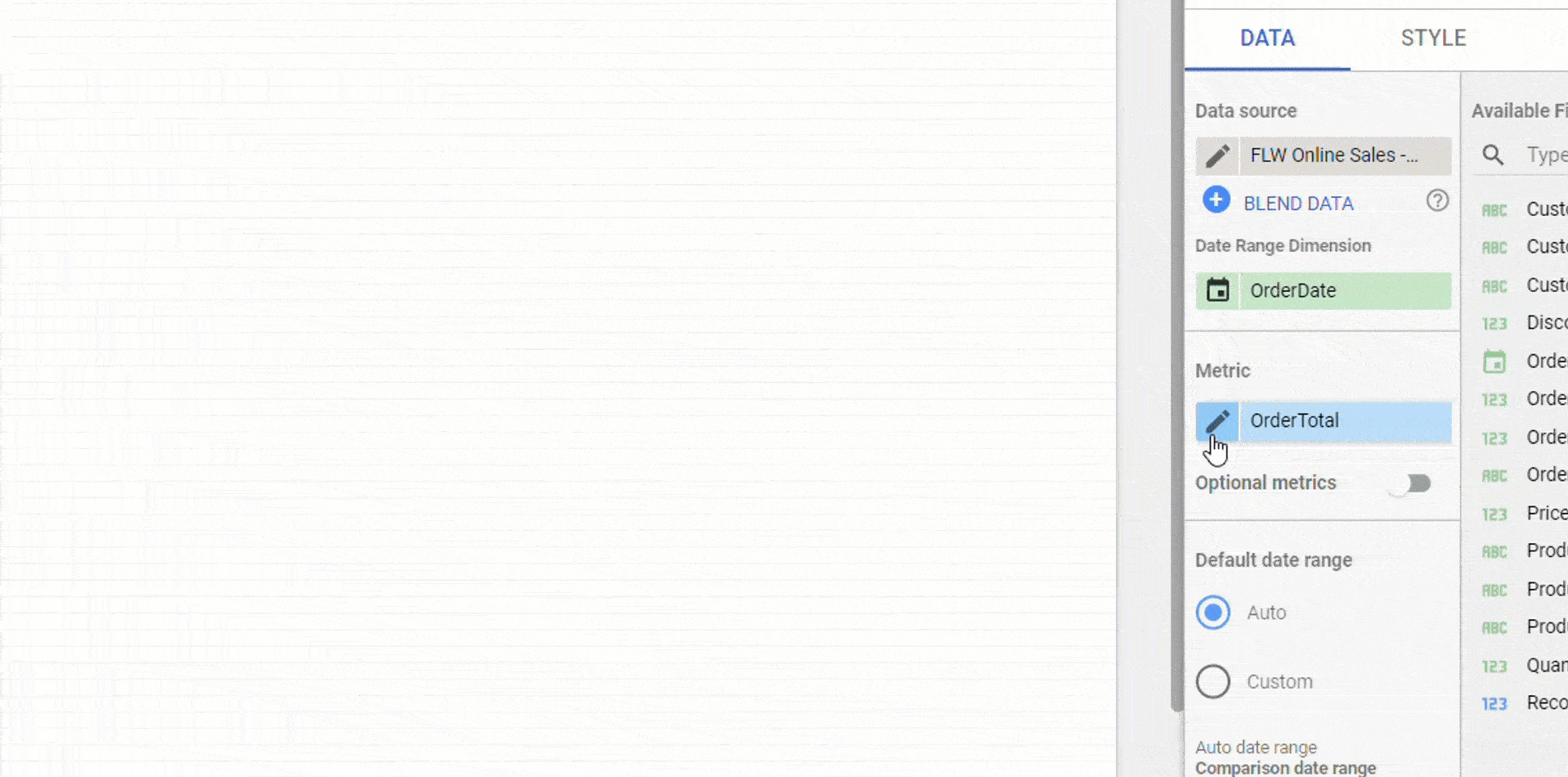Edit the OrderTotal metric

[x=1217, y=421]
